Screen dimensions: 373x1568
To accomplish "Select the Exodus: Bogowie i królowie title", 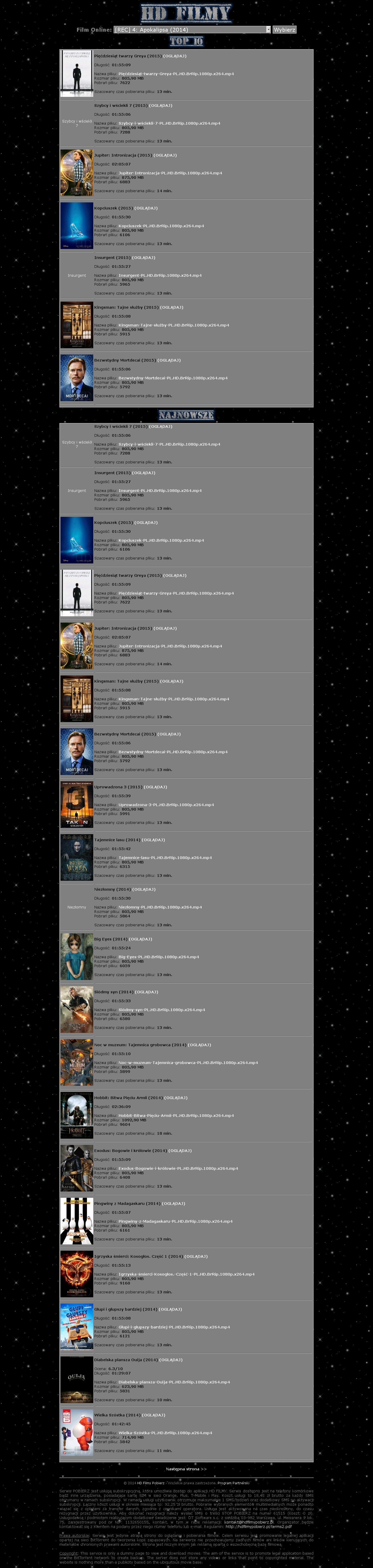I will point(130,1150).
